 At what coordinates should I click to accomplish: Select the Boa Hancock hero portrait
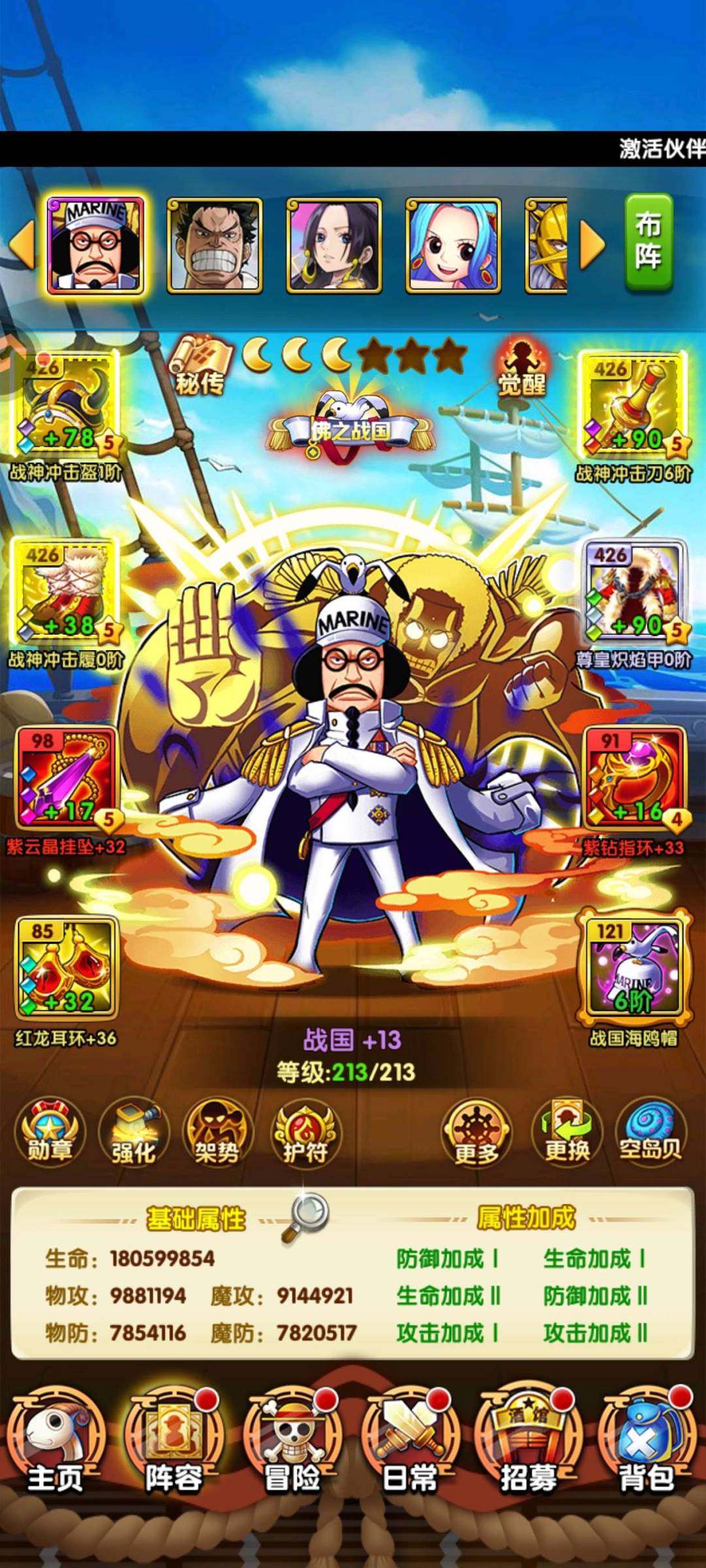[x=333, y=245]
